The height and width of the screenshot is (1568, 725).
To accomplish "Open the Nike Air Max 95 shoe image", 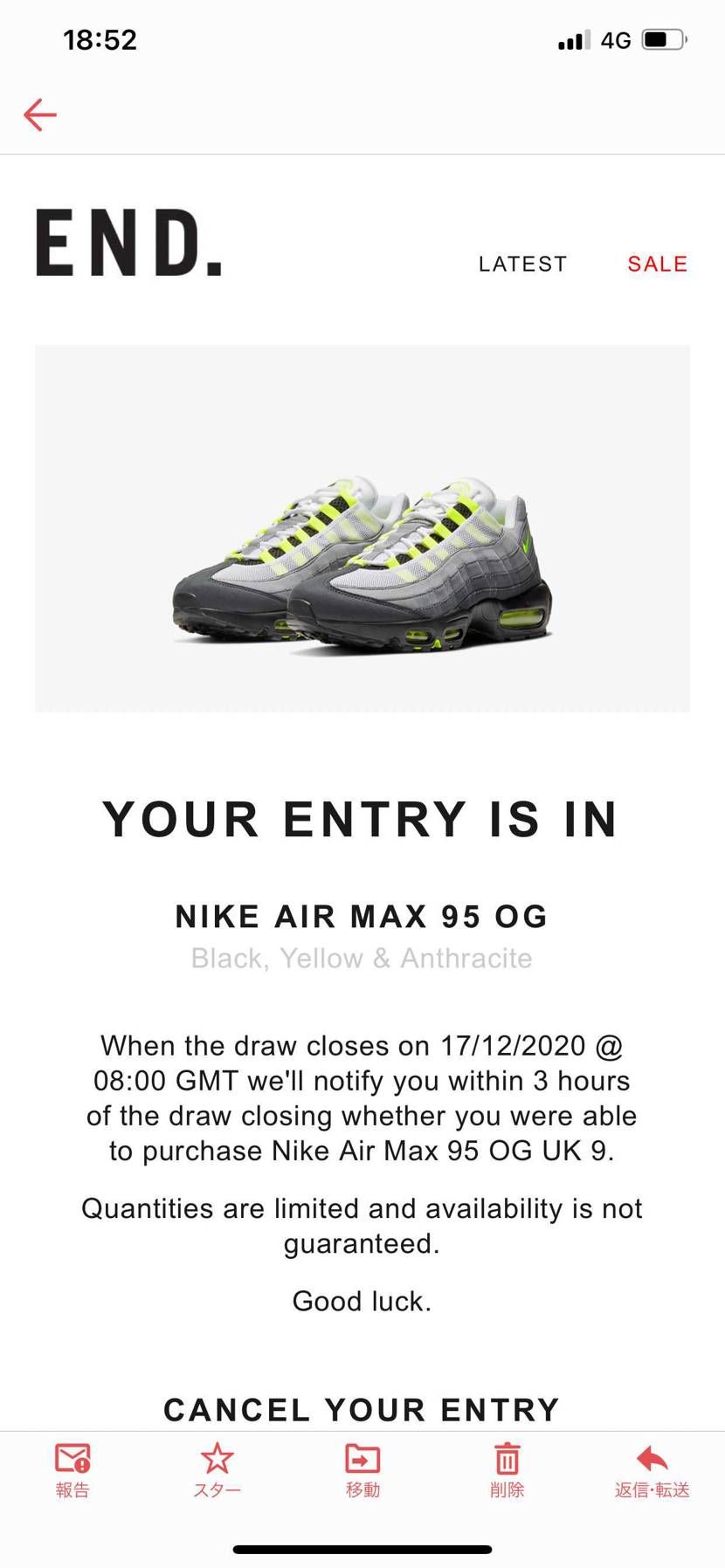I will [x=362, y=528].
